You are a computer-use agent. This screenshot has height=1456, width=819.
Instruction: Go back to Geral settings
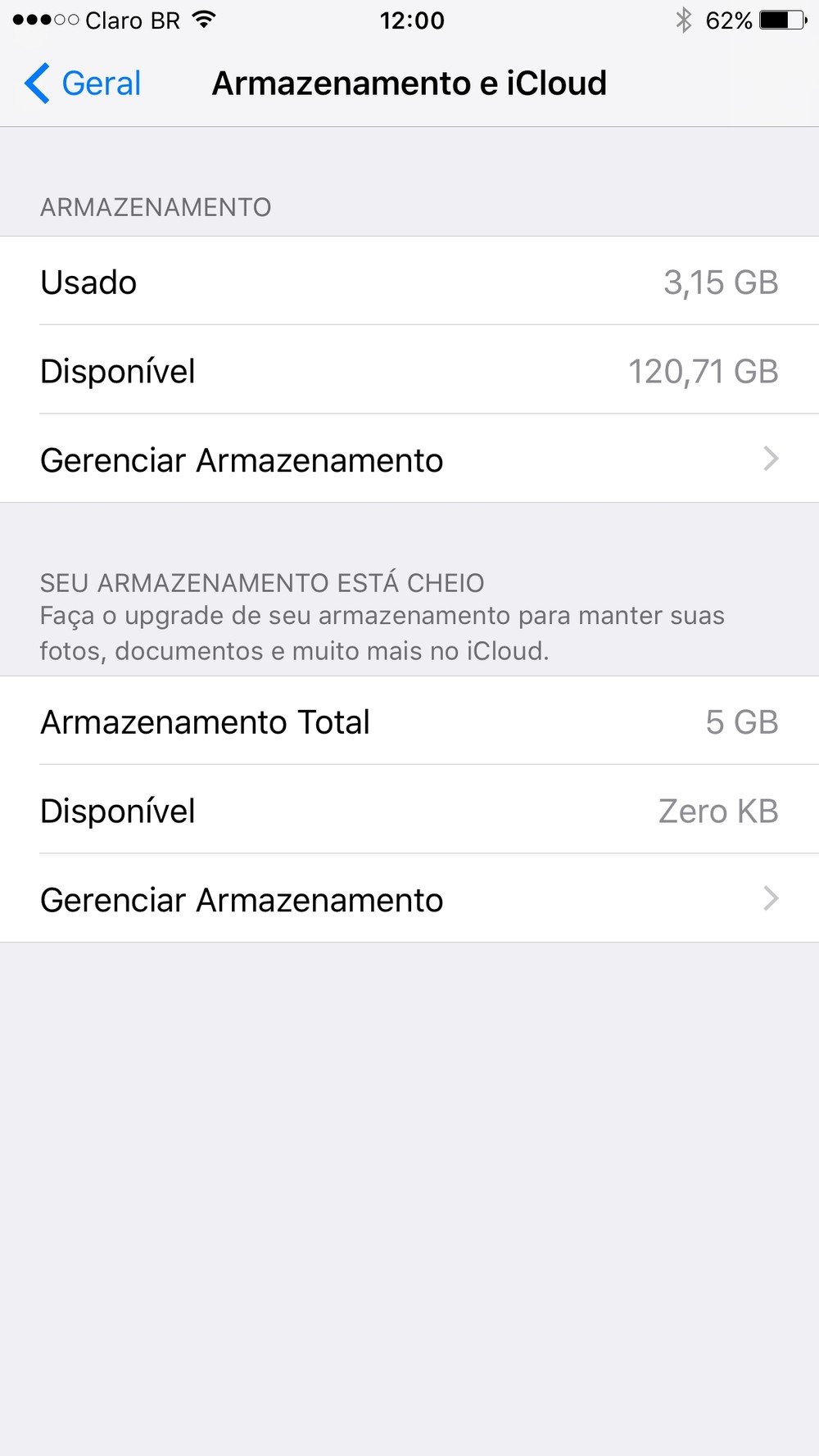(x=84, y=84)
